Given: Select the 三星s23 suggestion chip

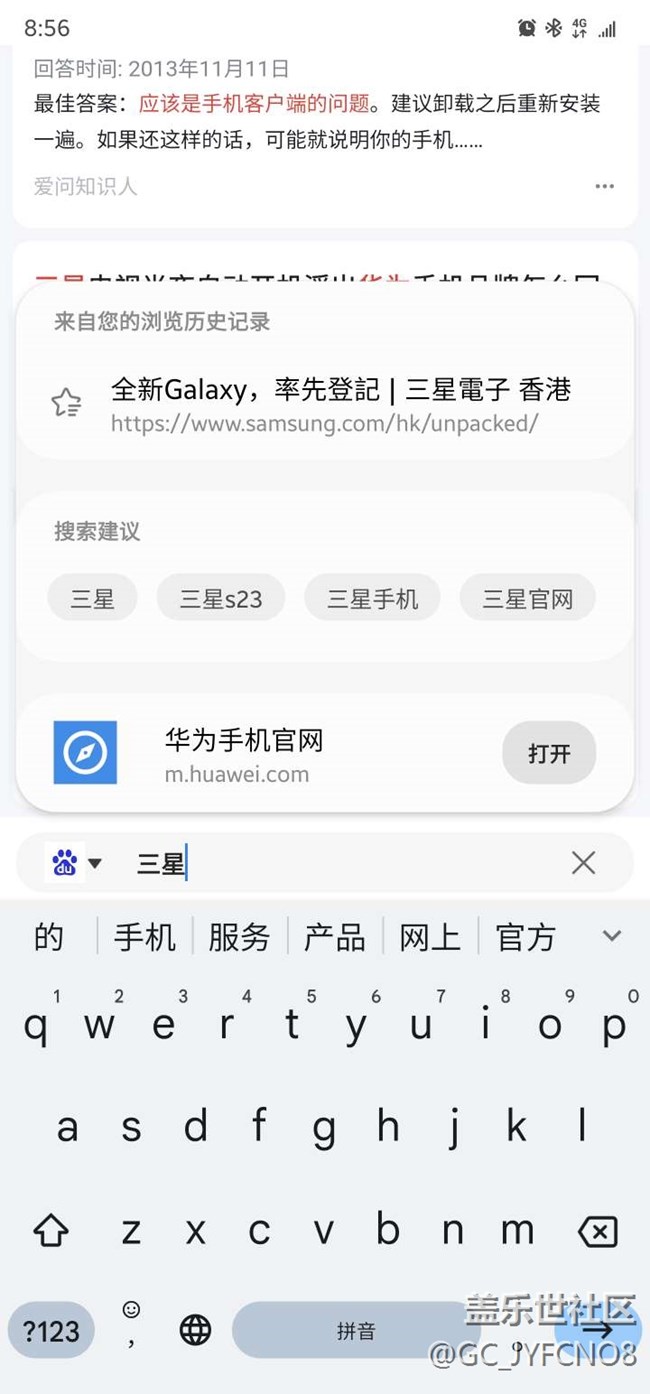Looking at the screenshot, I should [x=221, y=599].
